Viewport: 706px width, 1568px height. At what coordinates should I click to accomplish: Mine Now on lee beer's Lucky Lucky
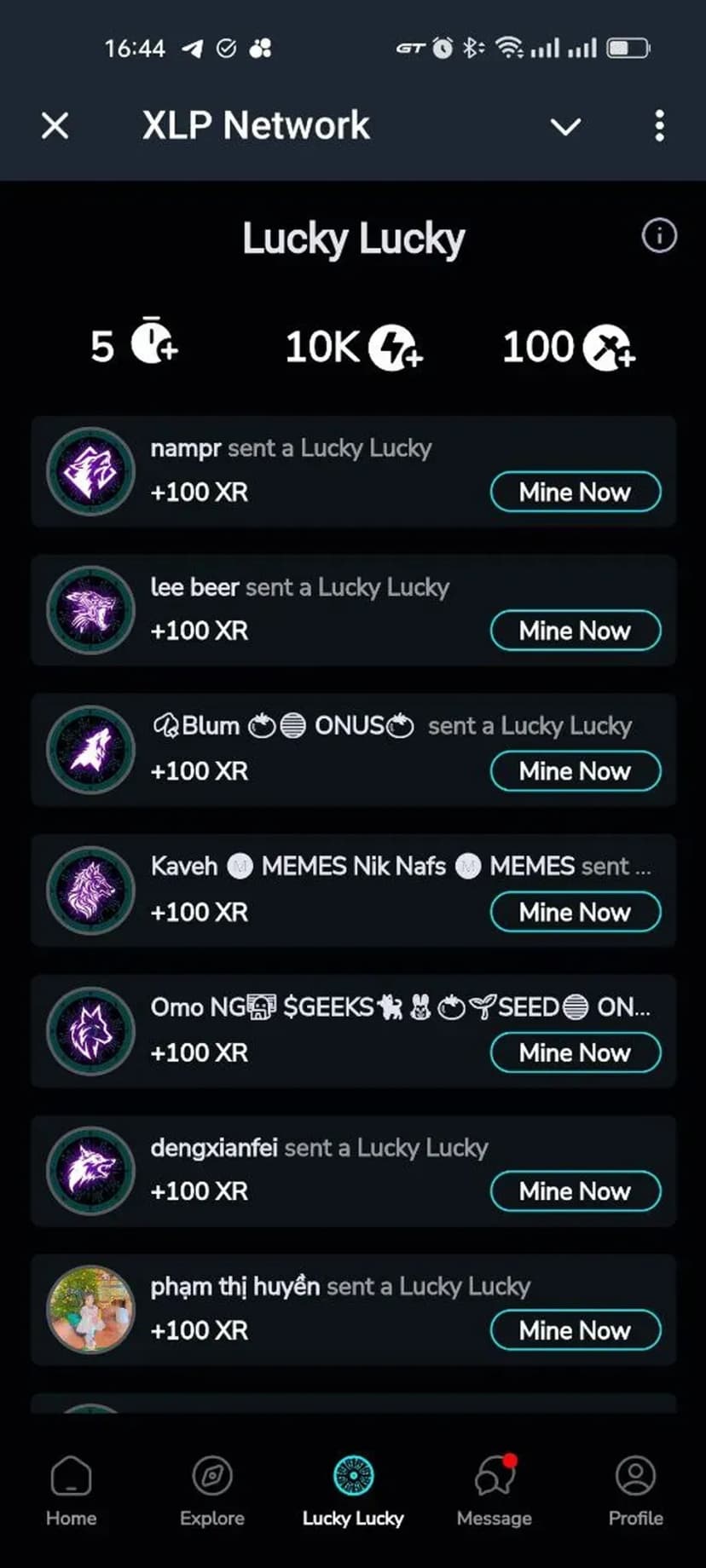click(576, 631)
